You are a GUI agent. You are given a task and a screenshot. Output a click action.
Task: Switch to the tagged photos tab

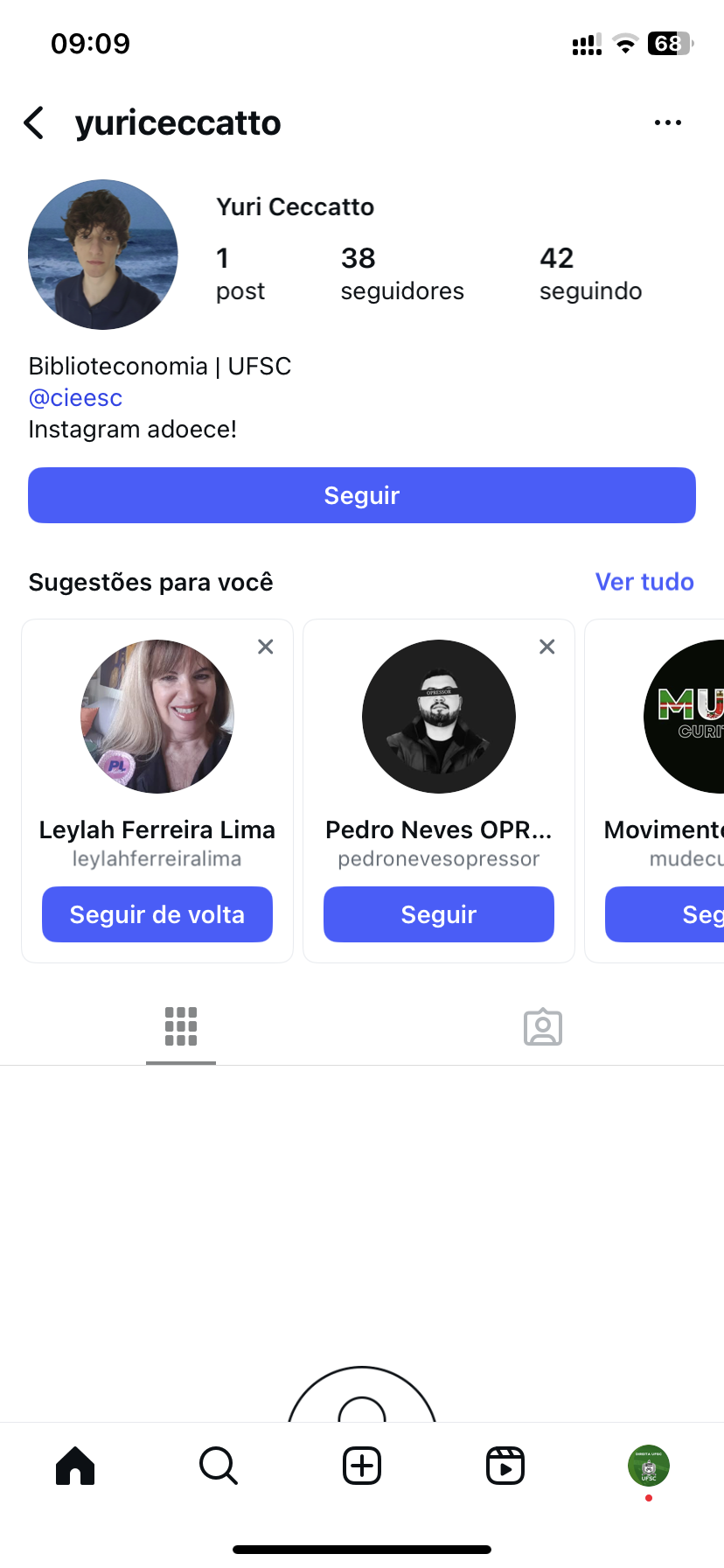click(542, 1026)
